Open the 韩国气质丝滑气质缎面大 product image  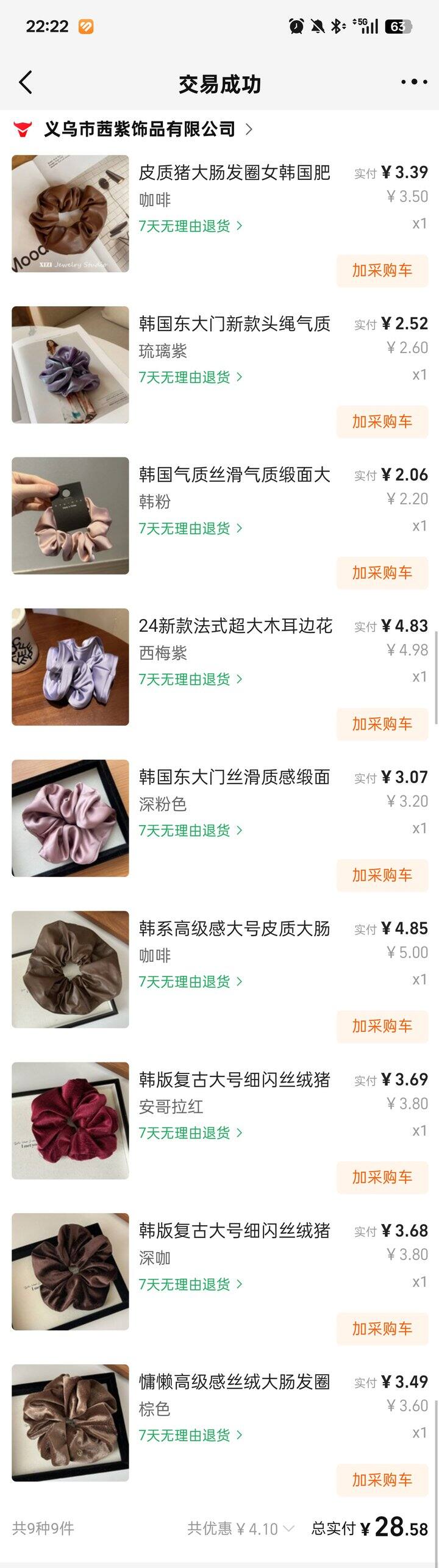point(71,516)
